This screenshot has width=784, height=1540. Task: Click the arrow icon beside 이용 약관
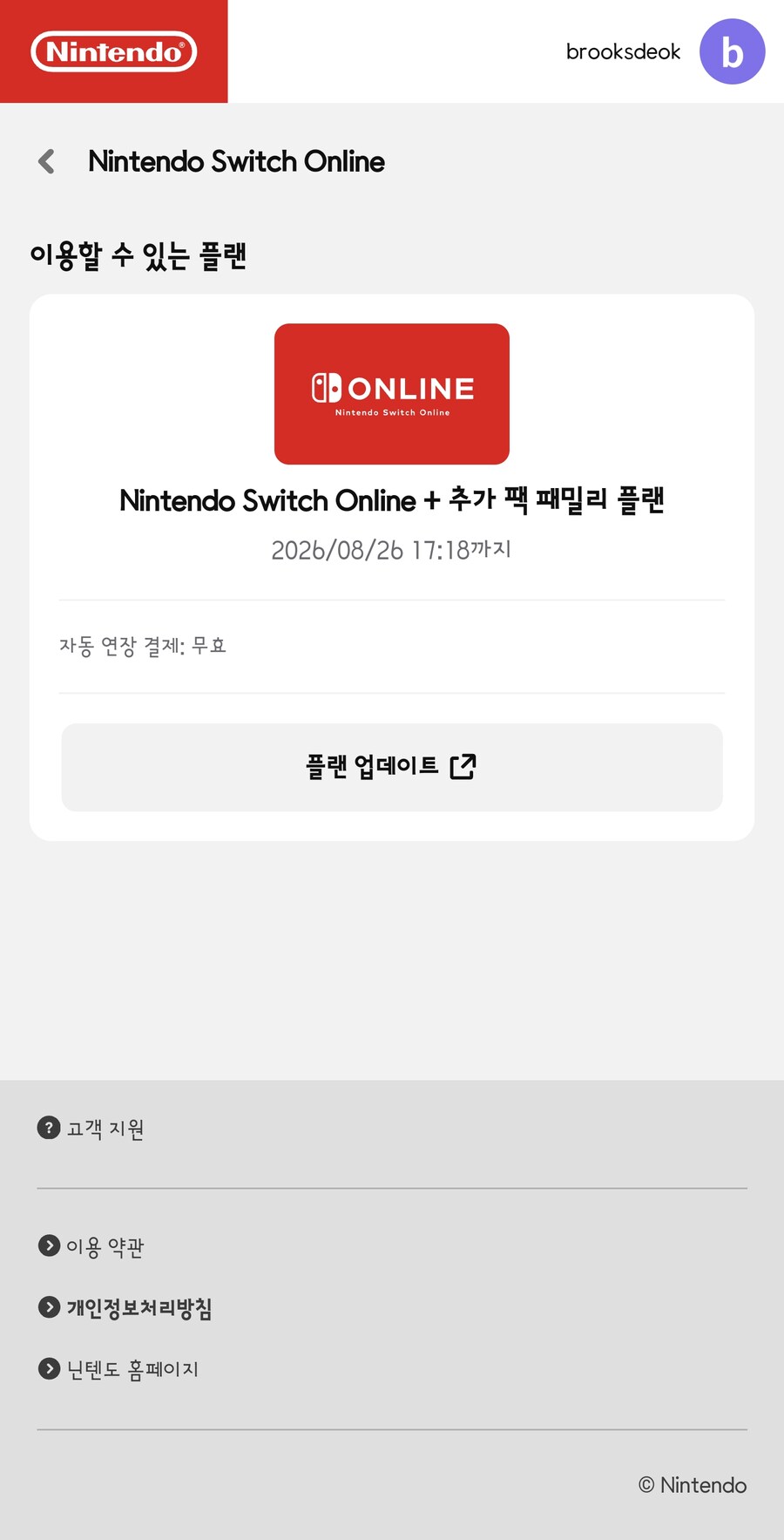48,1245
